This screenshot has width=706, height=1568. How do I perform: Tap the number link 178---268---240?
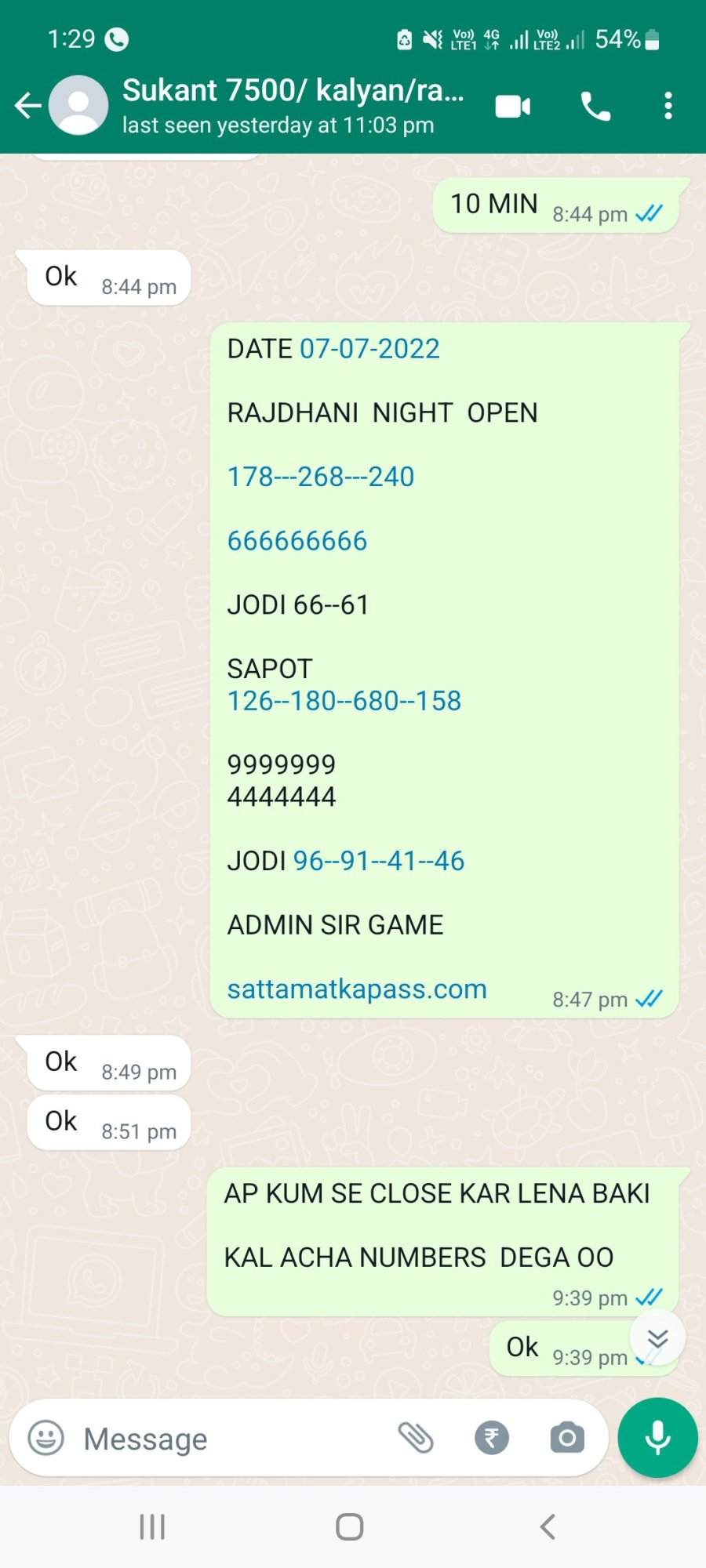point(321,477)
